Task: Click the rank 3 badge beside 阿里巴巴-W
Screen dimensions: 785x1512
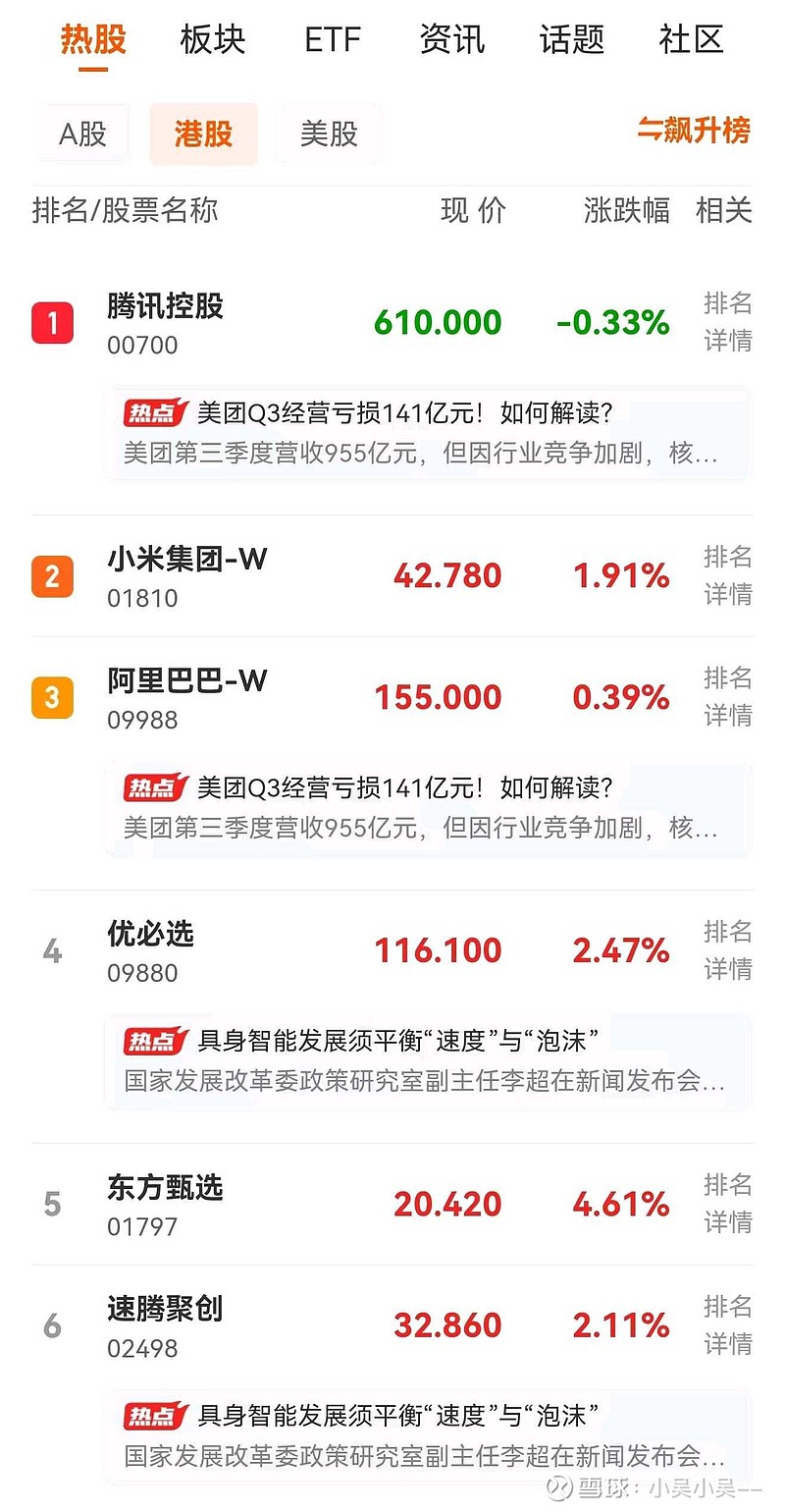Action: [x=52, y=697]
